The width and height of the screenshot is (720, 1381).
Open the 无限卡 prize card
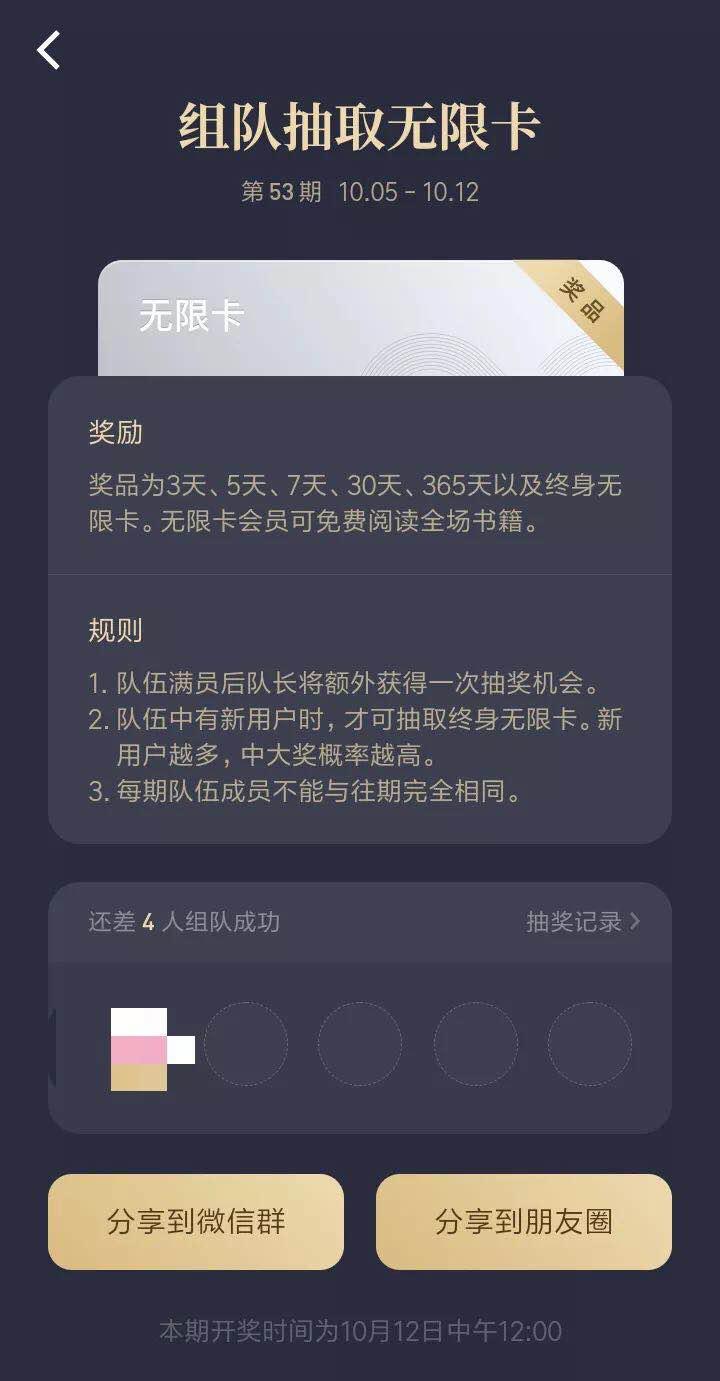click(x=360, y=318)
